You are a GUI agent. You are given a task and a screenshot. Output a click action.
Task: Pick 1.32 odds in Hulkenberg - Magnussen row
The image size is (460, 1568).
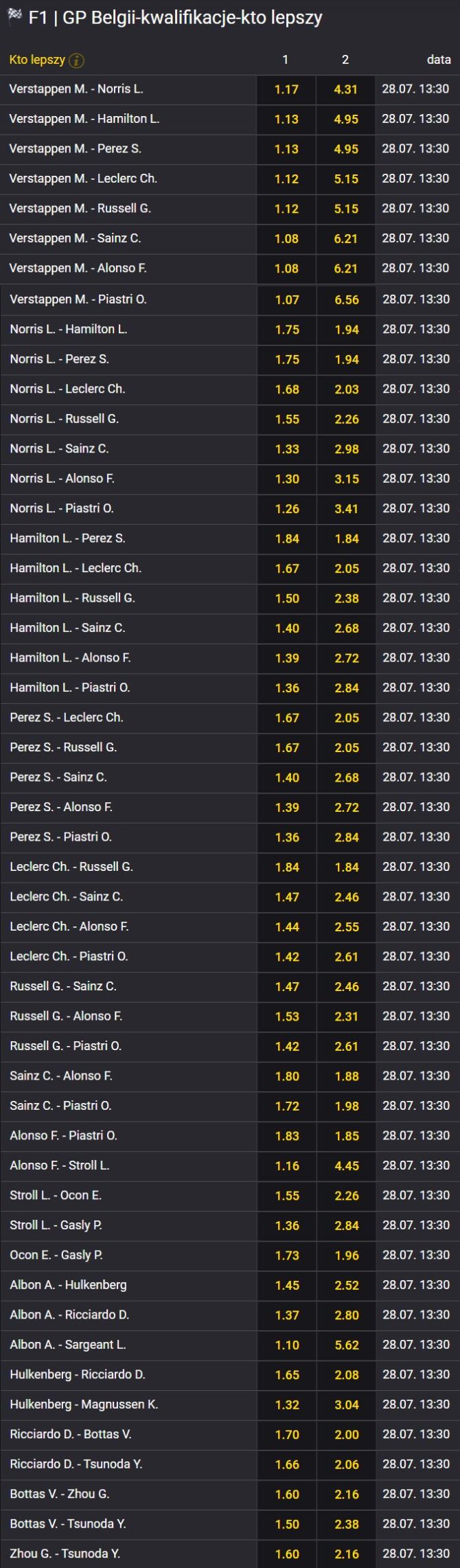coord(287,1405)
